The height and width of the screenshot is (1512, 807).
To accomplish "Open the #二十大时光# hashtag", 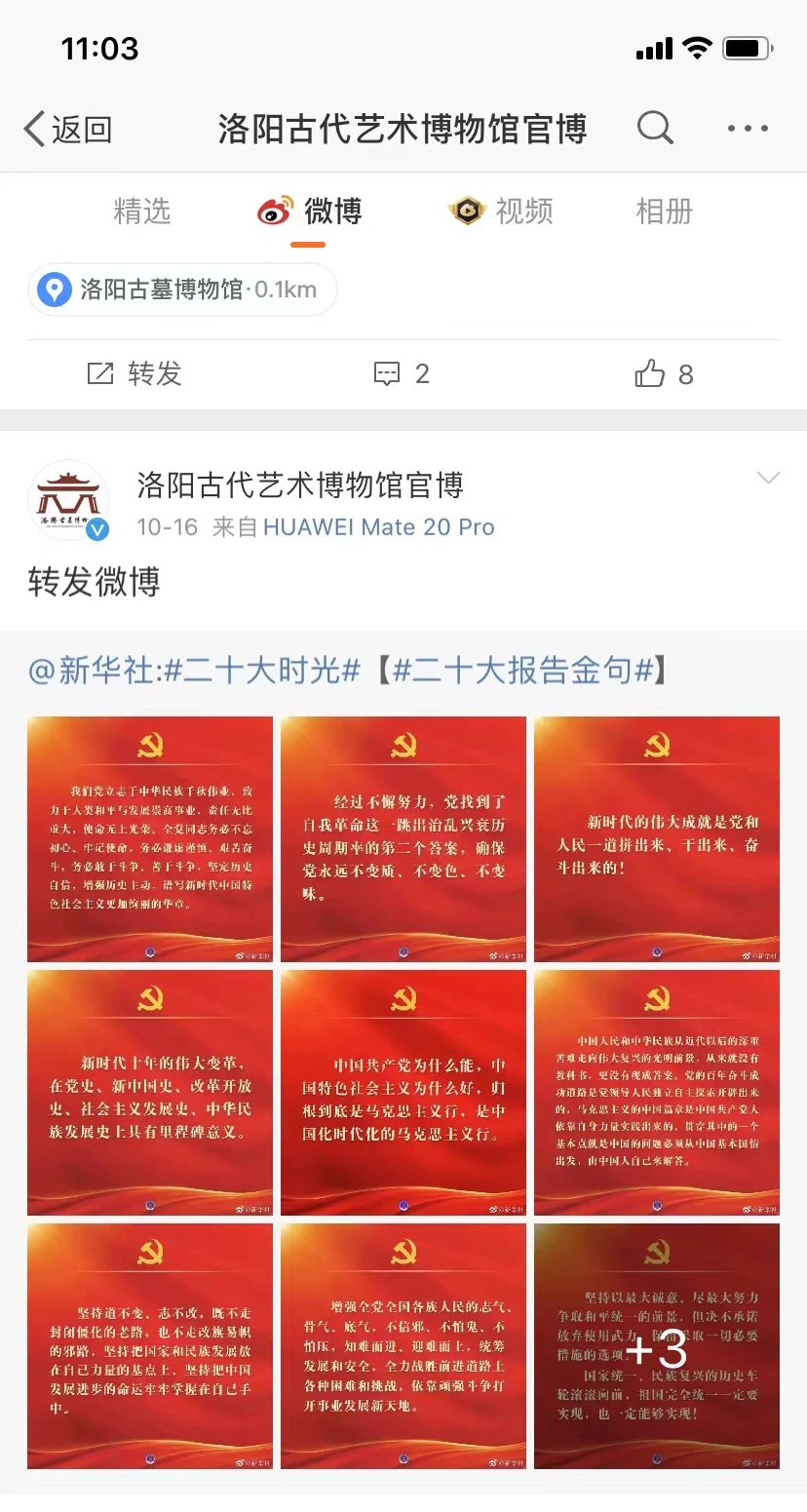I will pyautogui.click(x=261, y=671).
